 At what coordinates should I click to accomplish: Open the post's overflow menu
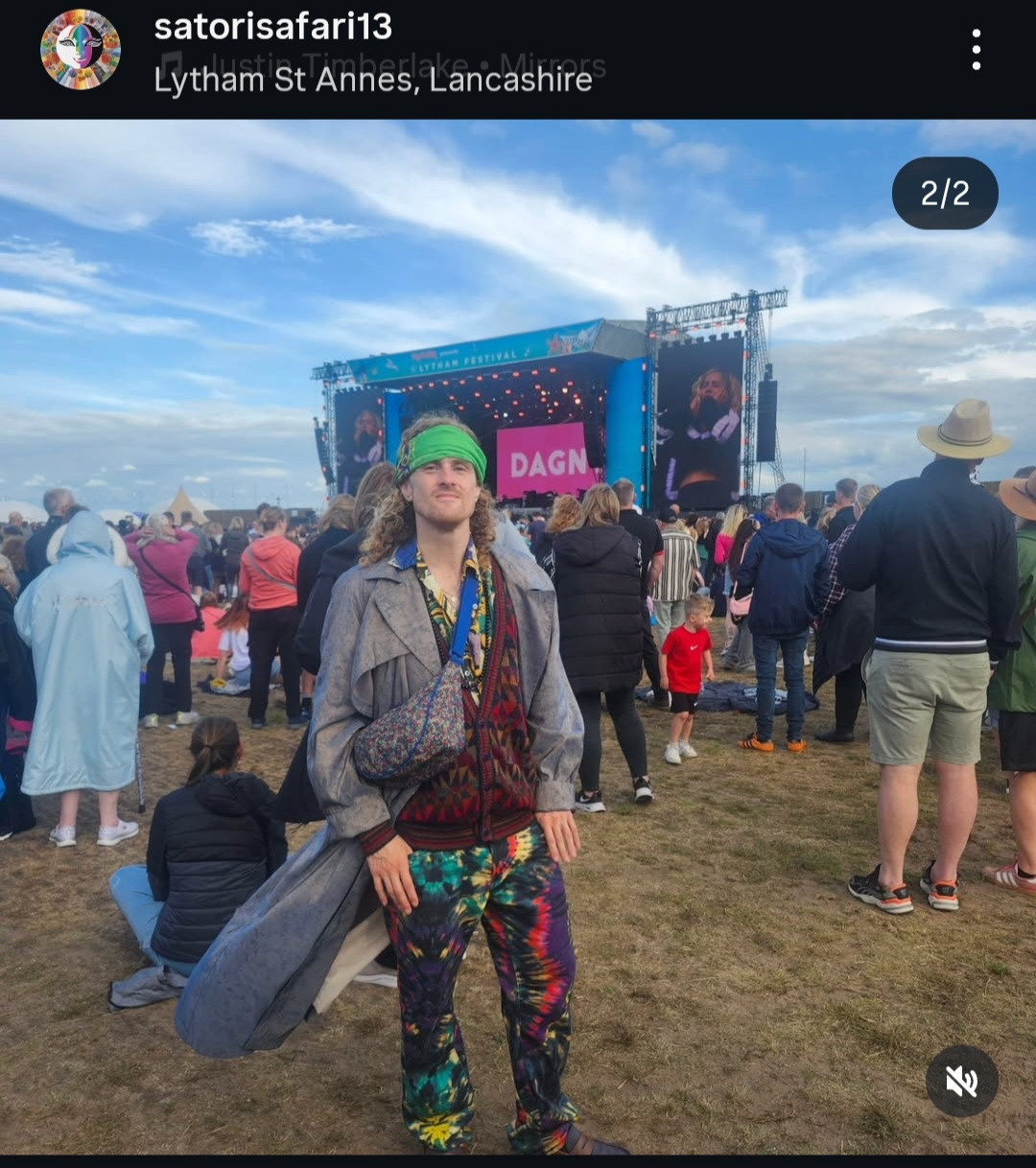[x=976, y=50]
